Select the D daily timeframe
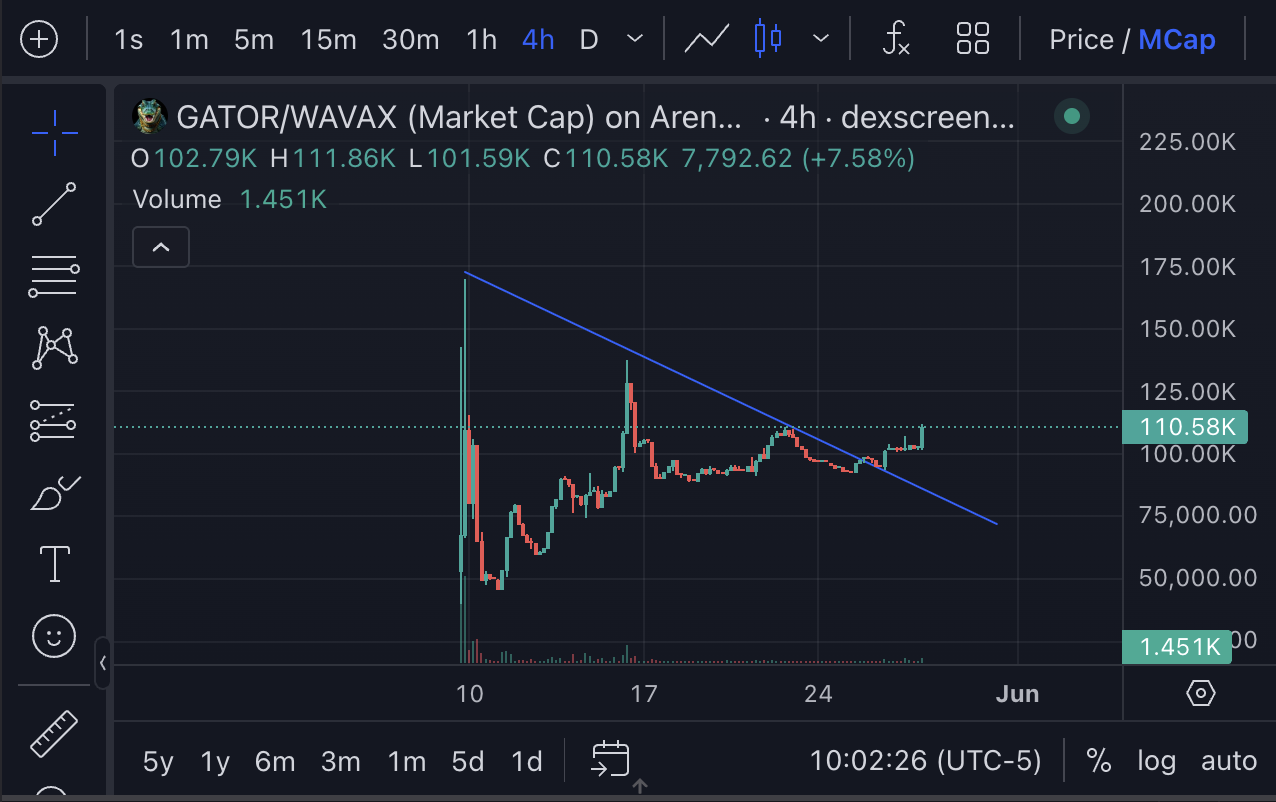 [589, 40]
